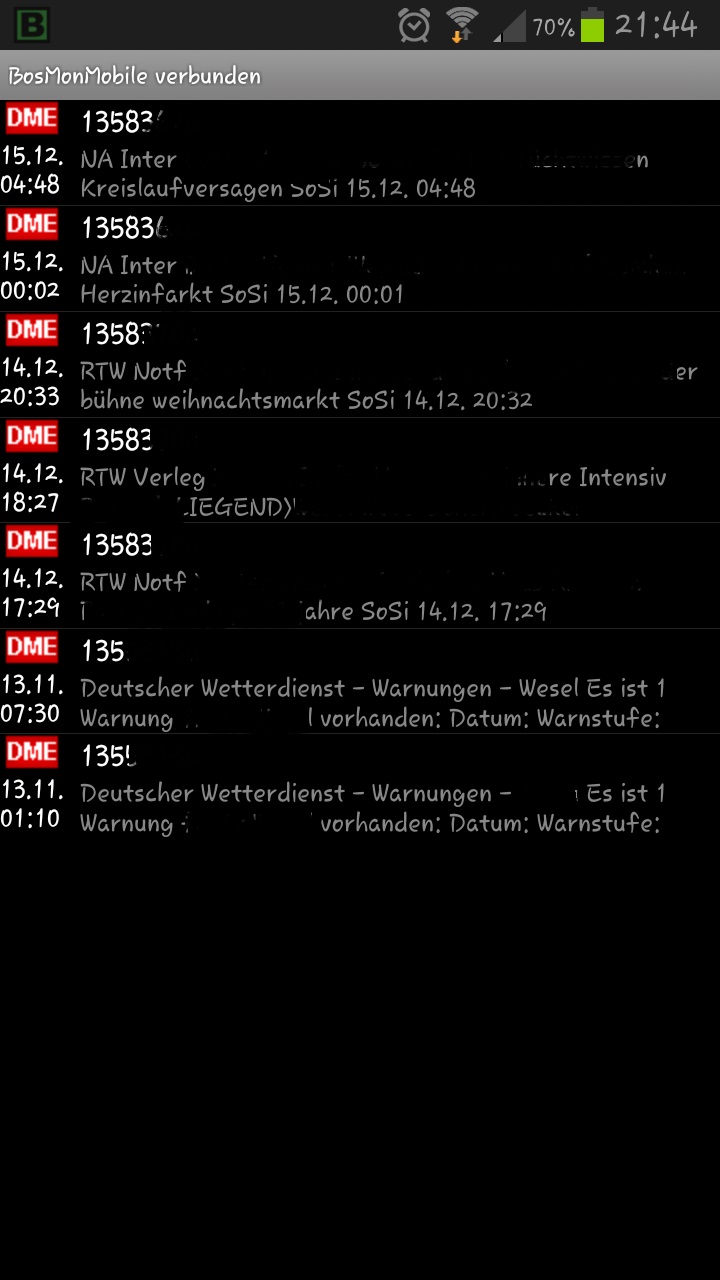
Task: Click the DME icon of the 13.11. 01:10 warning
Action: tap(31, 752)
